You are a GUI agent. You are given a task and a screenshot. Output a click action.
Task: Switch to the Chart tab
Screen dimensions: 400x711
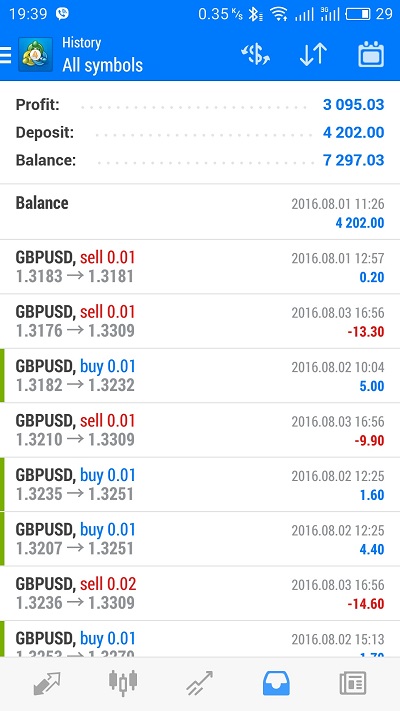[x=123, y=683]
